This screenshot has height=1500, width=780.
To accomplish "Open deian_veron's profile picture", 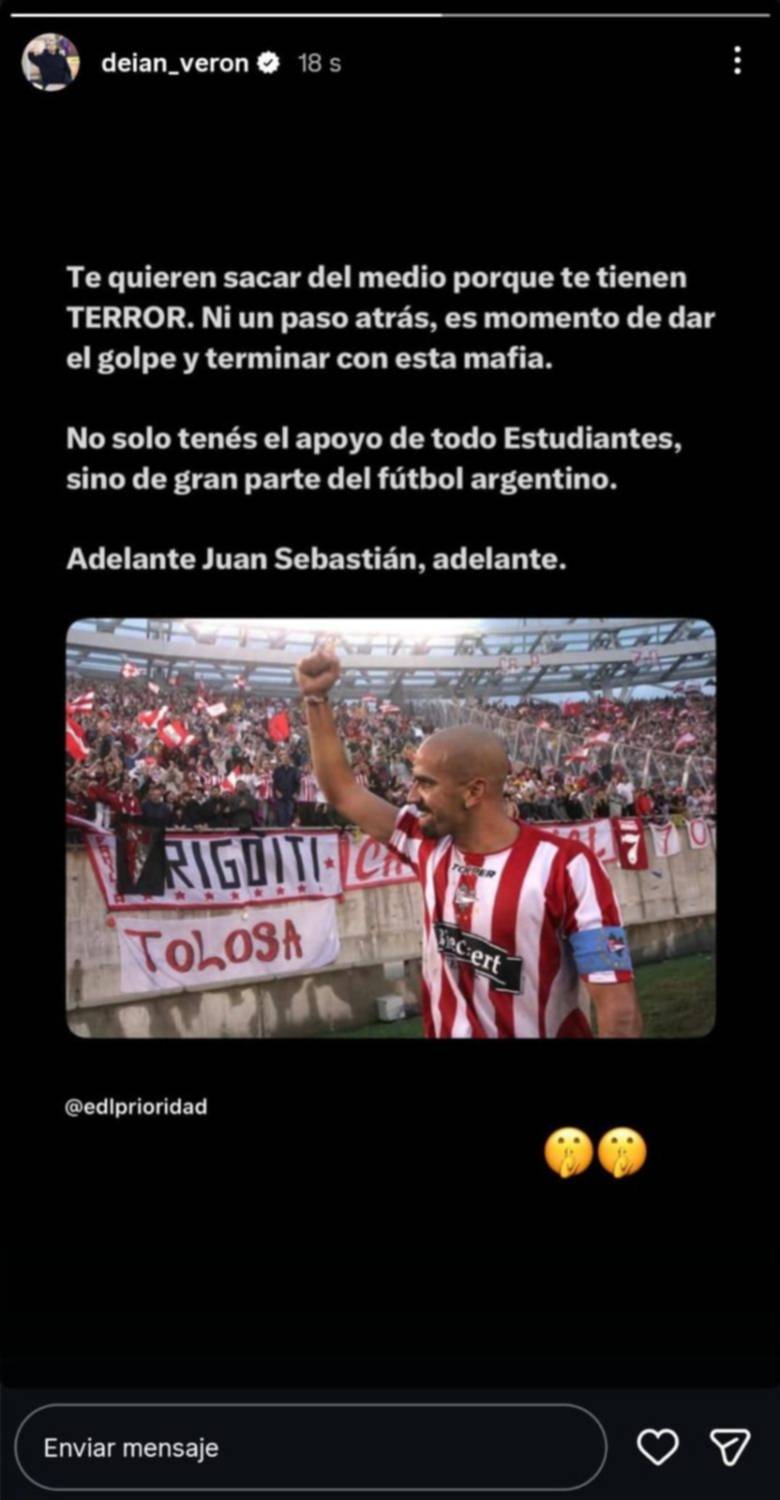I will (50, 62).
